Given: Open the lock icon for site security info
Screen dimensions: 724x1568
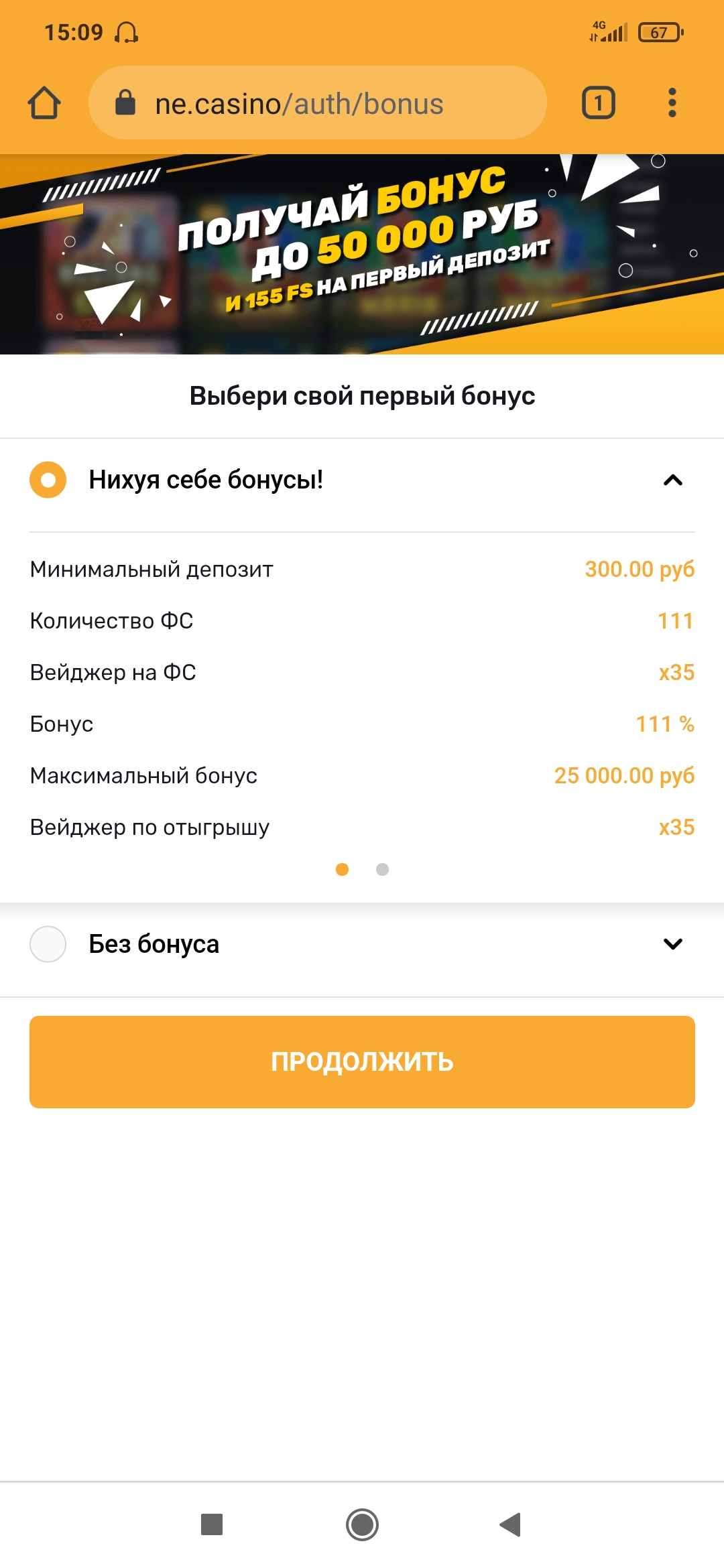Looking at the screenshot, I should pyautogui.click(x=125, y=102).
